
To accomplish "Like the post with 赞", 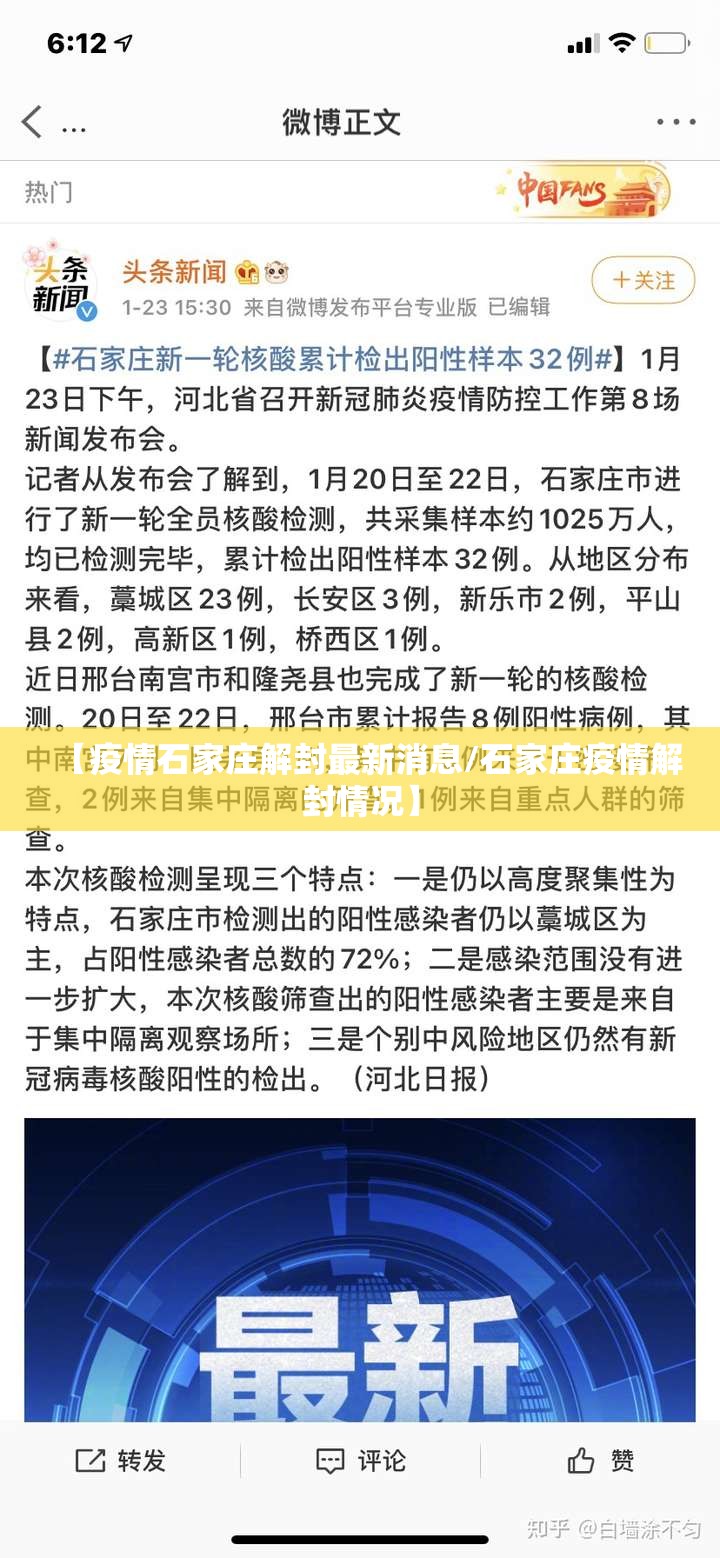I will pyautogui.click(x=601, y=1461).
